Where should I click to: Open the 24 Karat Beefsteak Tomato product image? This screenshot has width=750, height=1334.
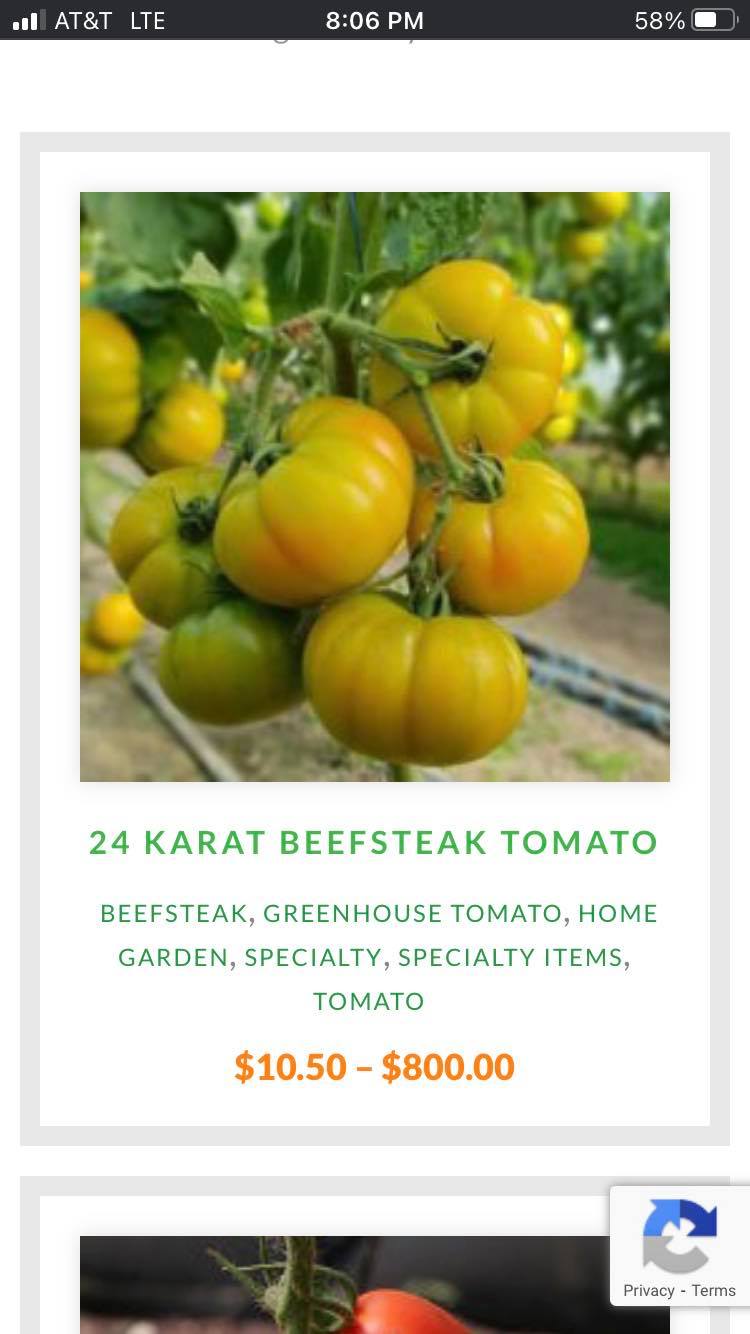pos(374,486)
